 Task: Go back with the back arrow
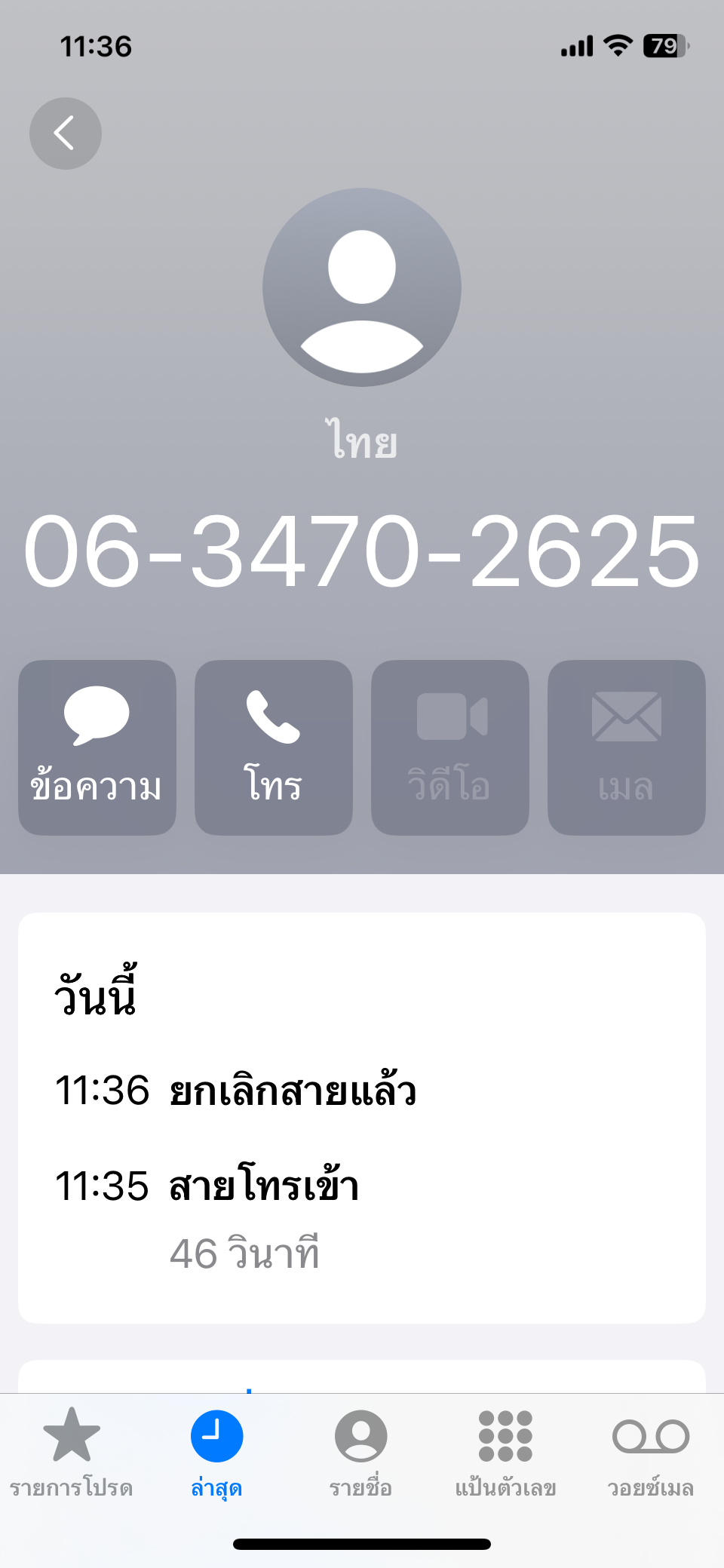coord(66,133)
